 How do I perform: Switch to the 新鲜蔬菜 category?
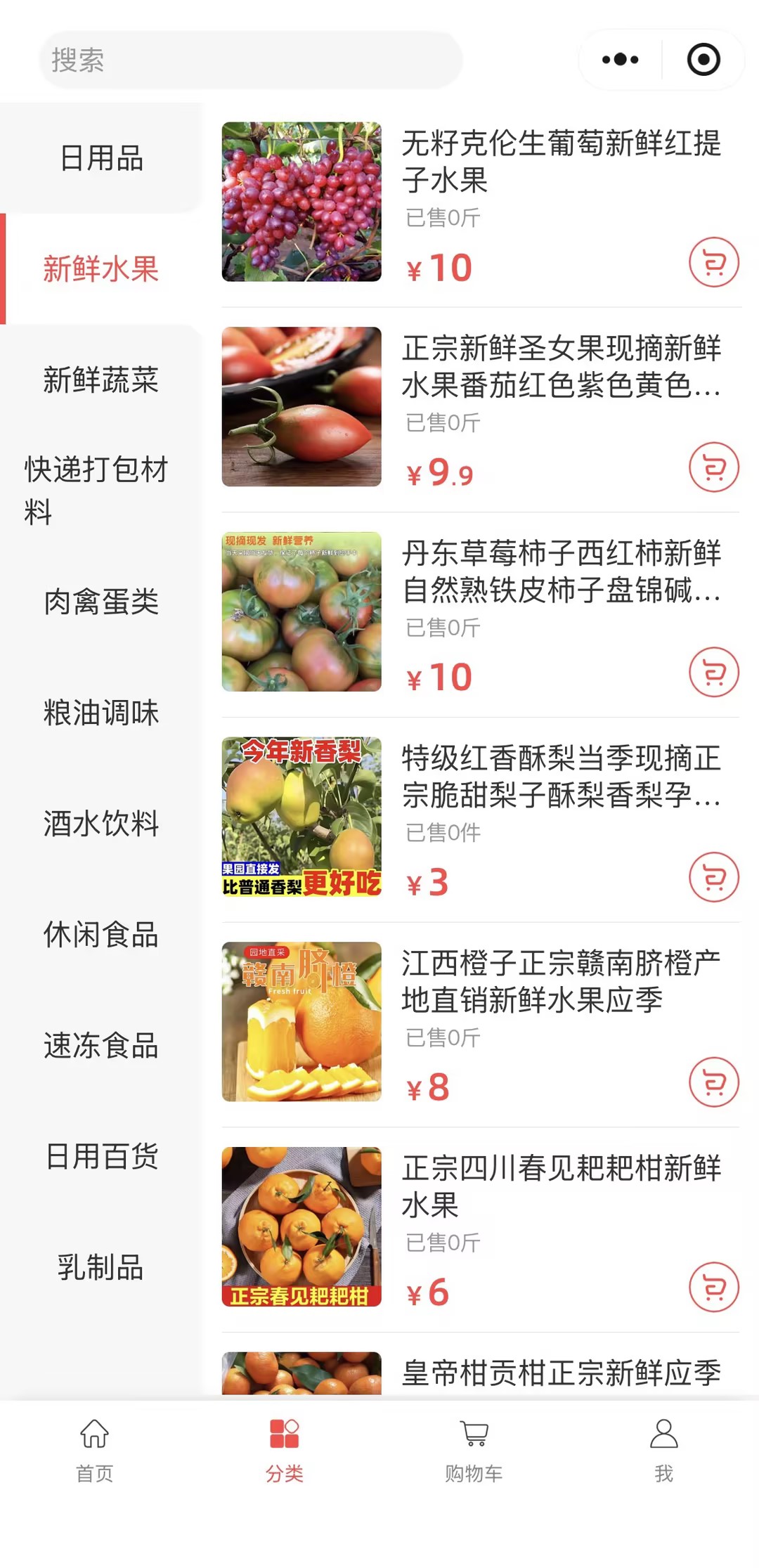101,380
